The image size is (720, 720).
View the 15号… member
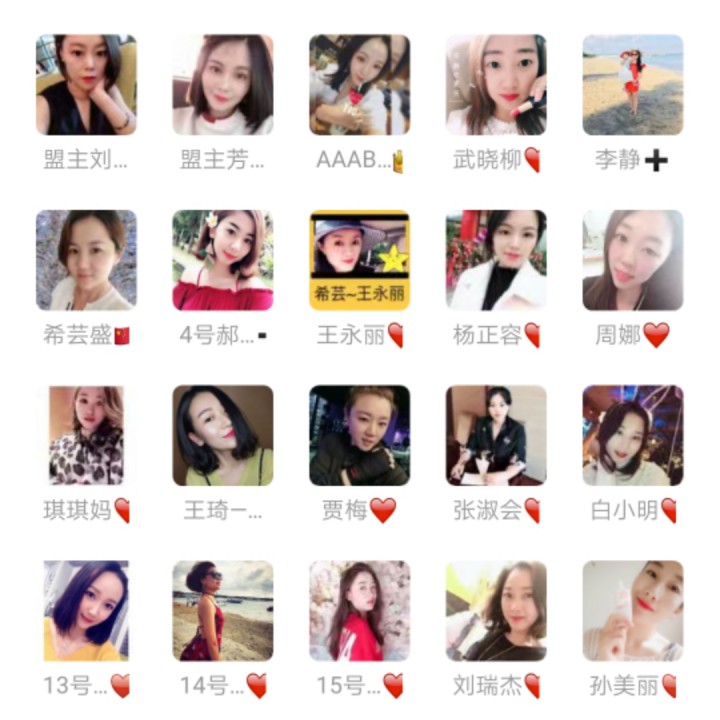tap(360, 611)
